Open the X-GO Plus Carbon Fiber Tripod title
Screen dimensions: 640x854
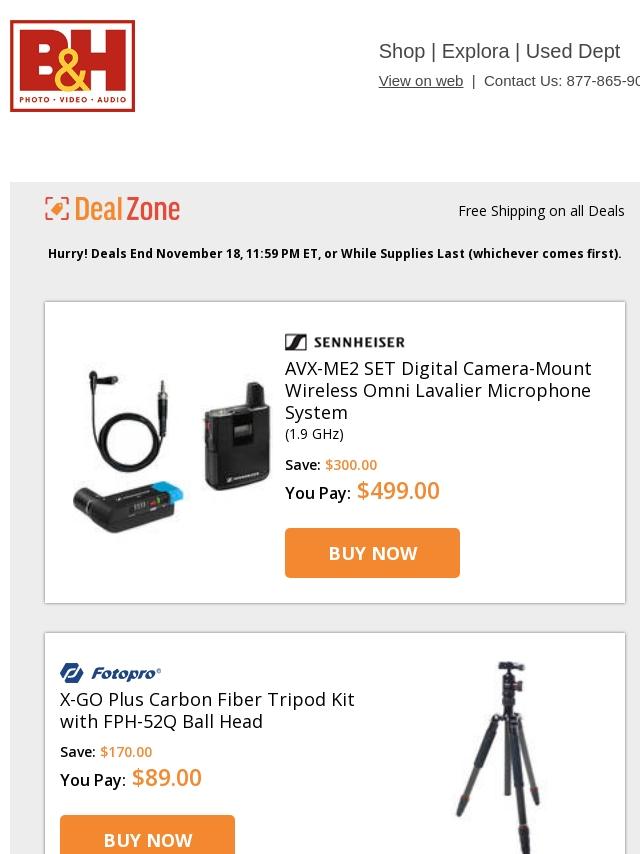click(x=207, y=710)
